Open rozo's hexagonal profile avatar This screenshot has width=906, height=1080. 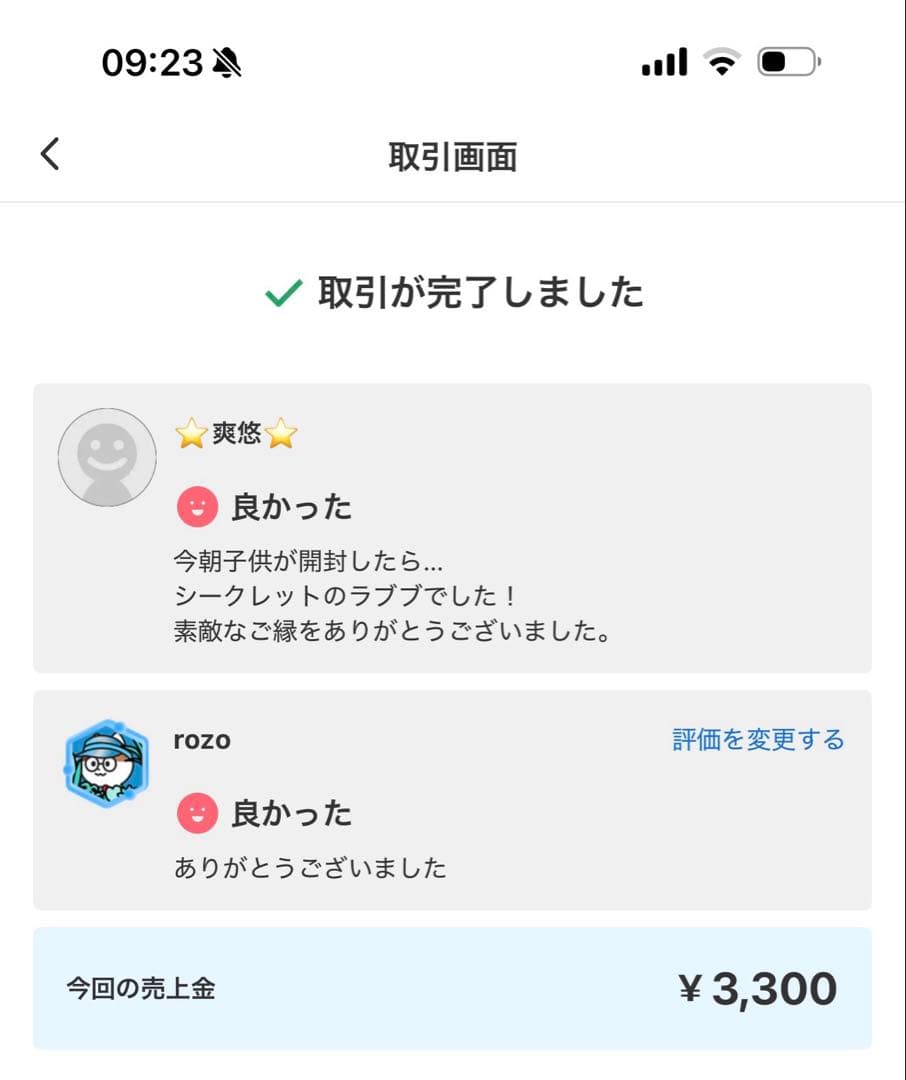coord(107,763)
